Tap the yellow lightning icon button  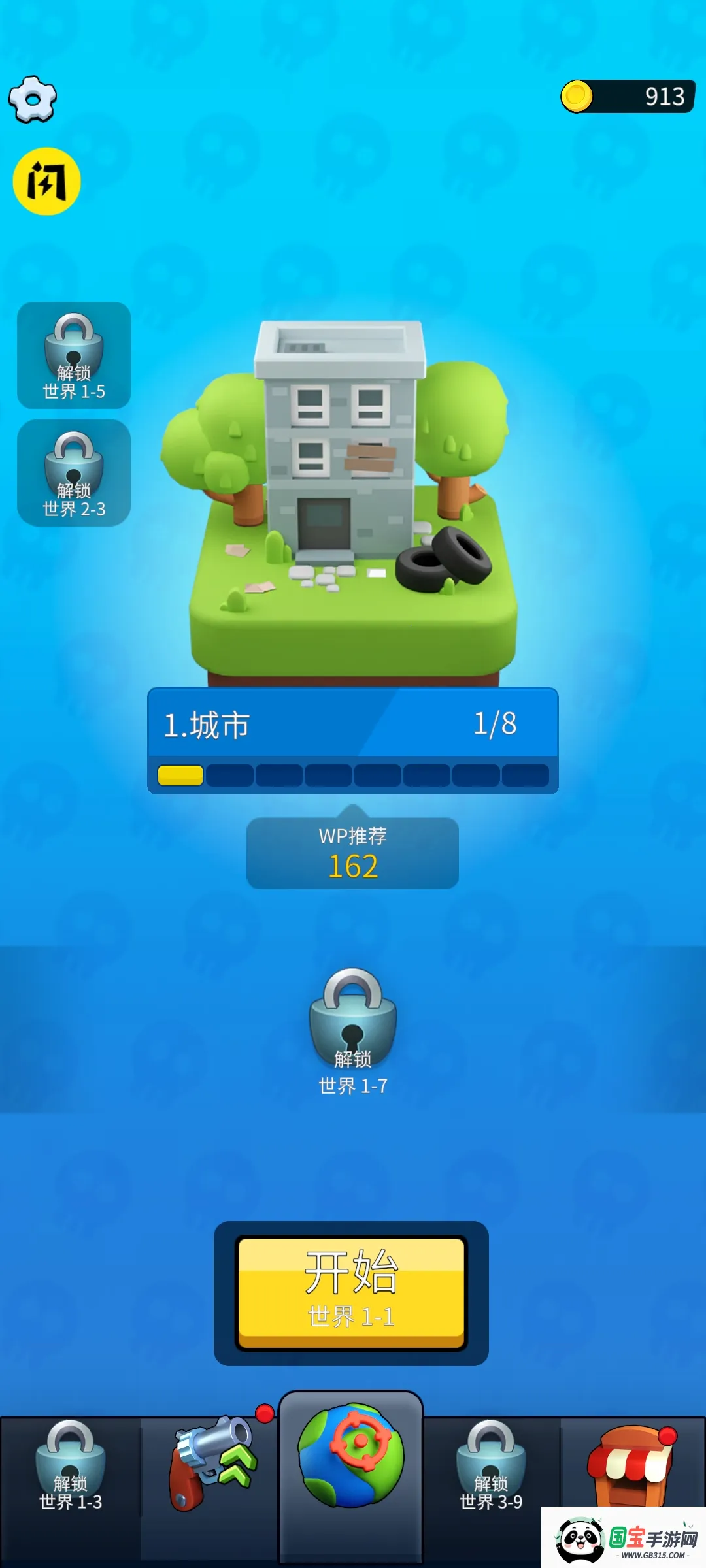(46, 181)
